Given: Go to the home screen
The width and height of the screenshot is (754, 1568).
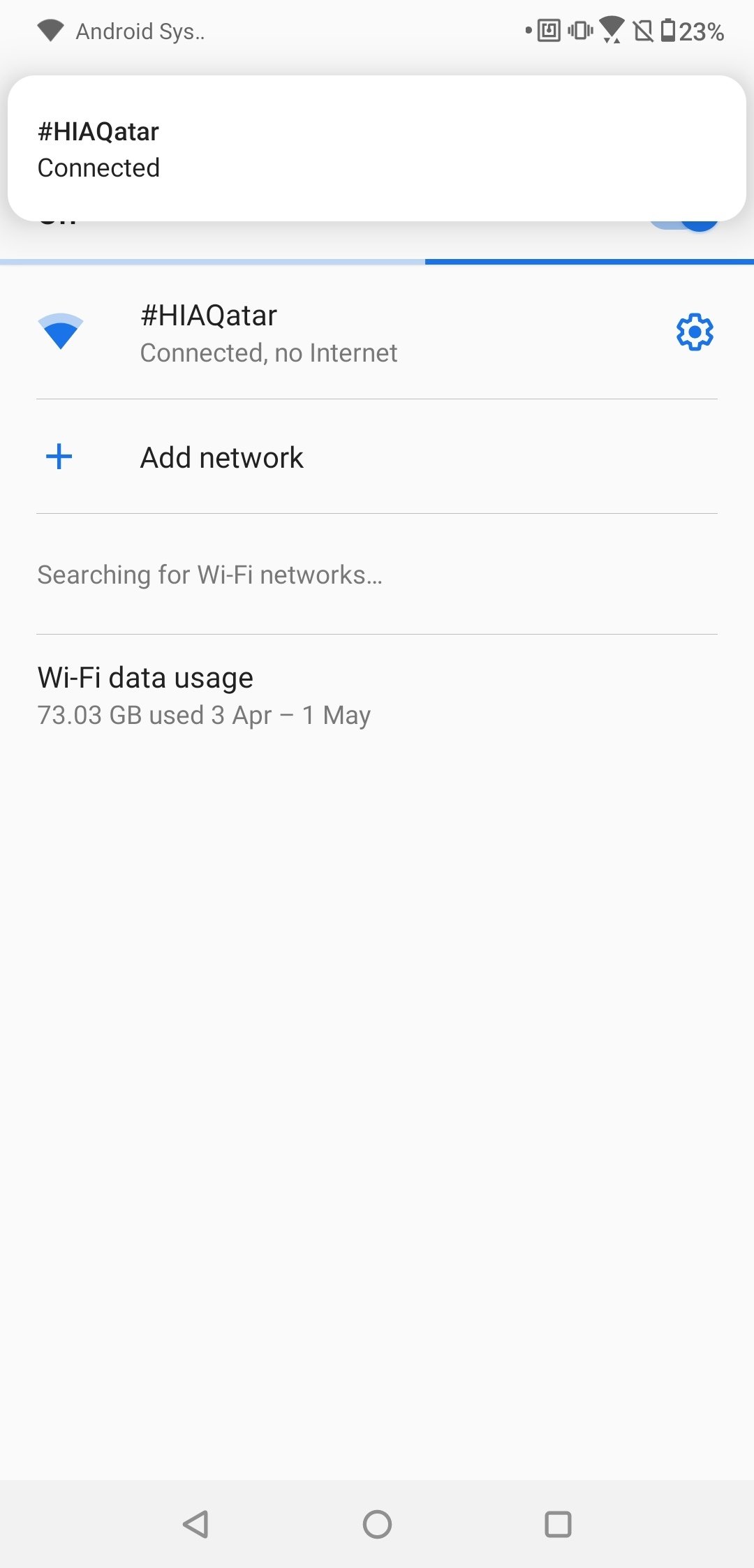Looking at the screenshot, I should click(x=377, y=1524).
